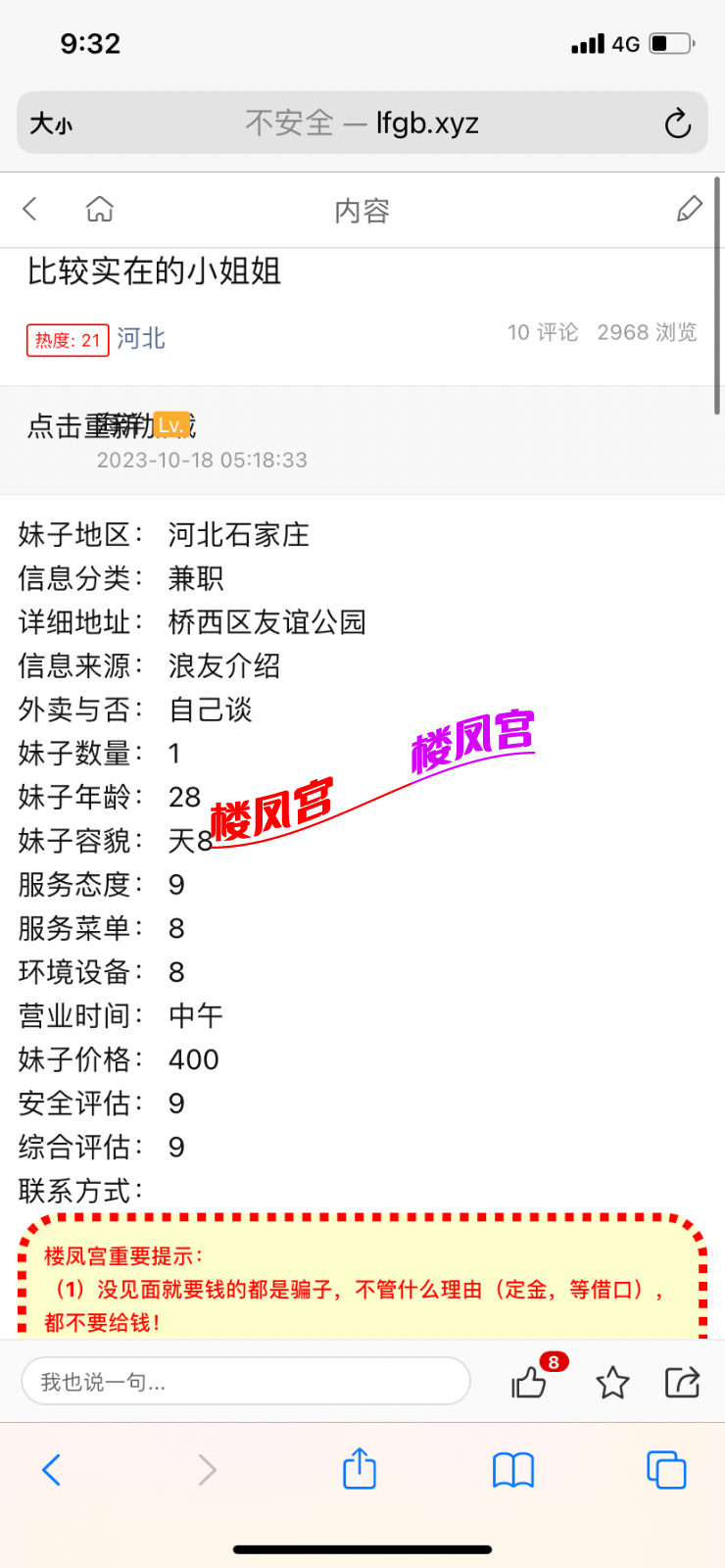Tap the share arrow icon beside the star
This screenshot has width=725, height=1568.
tap(683, 1384)
